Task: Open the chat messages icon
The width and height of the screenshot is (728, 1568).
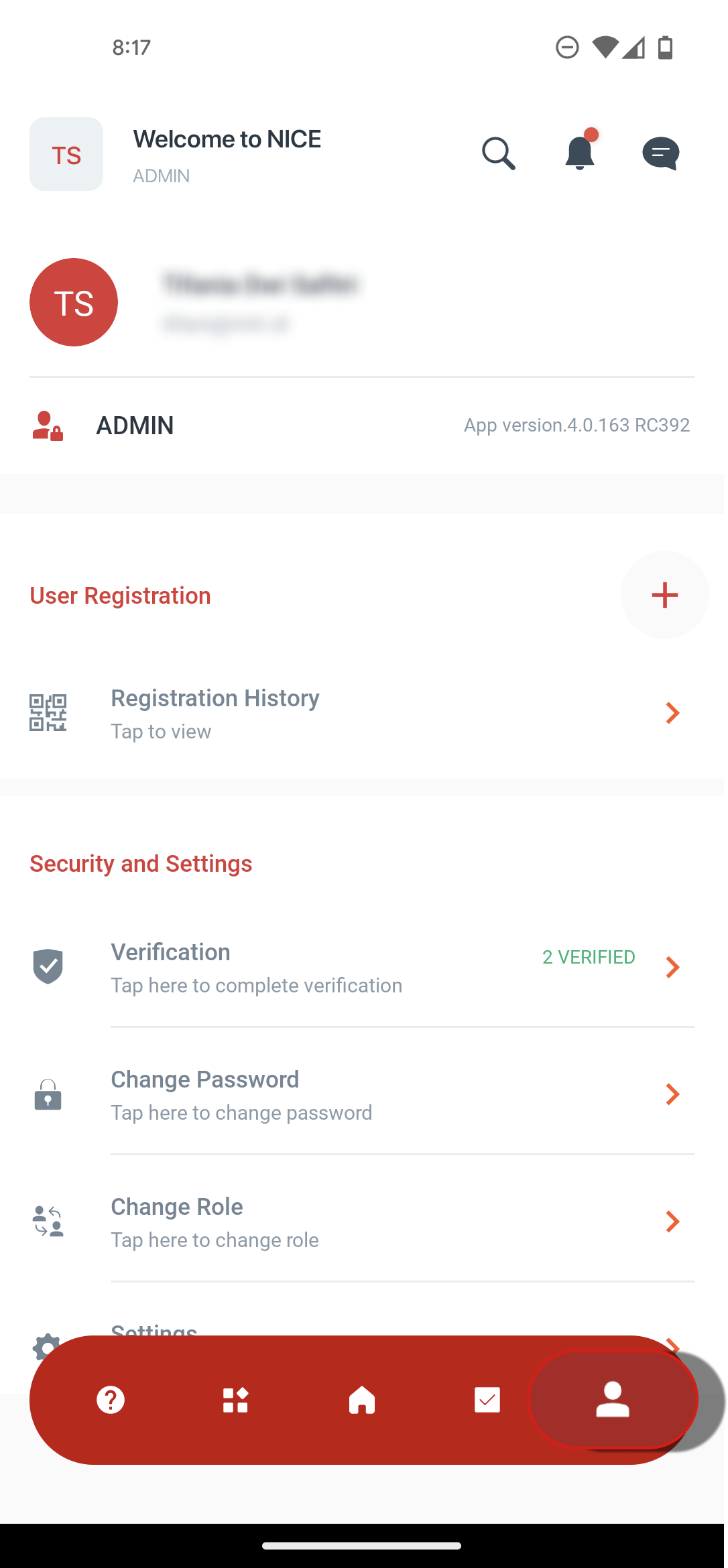Action: click(661, 153)
